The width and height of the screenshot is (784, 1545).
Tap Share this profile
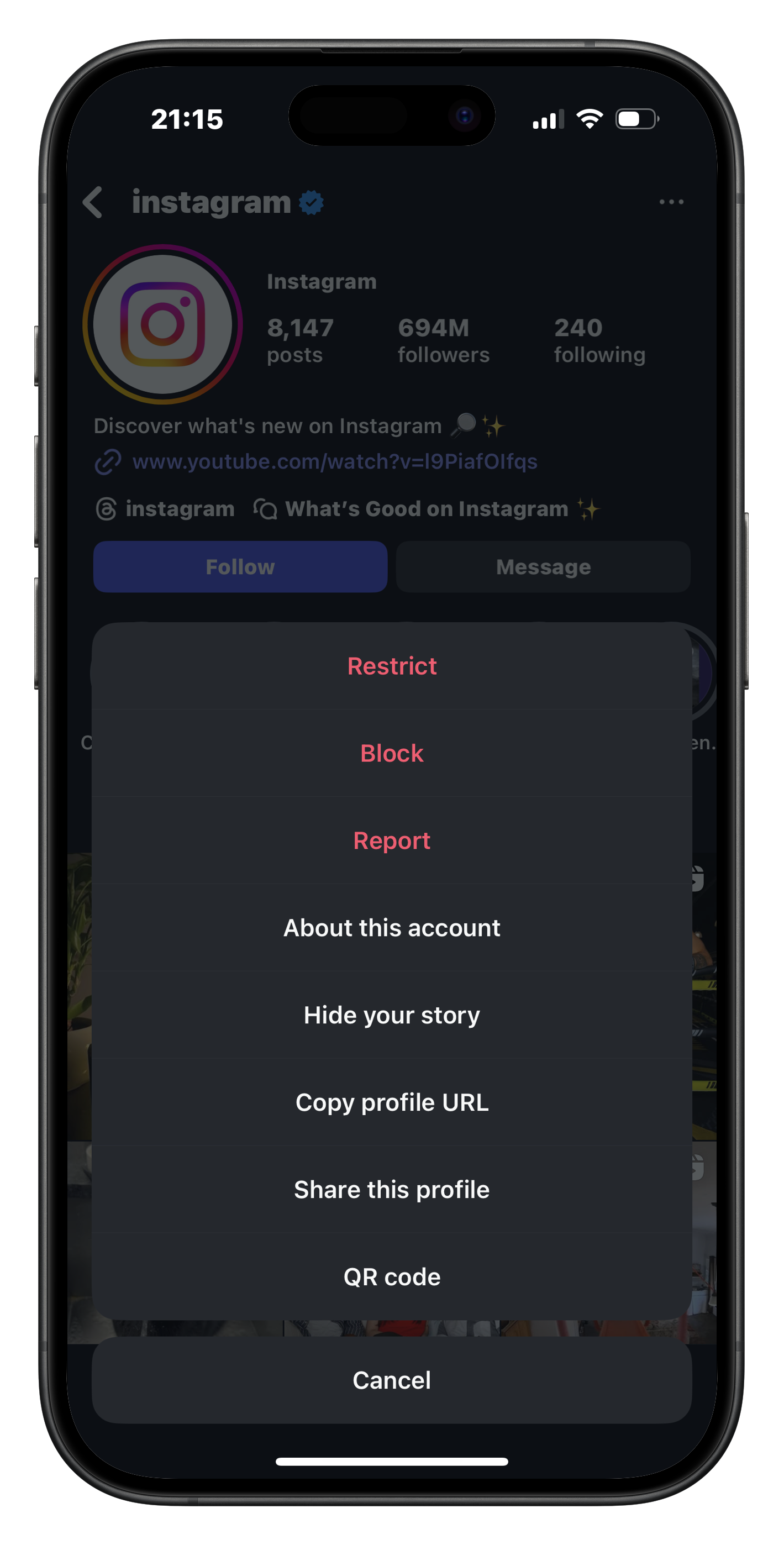pyautogui.click(x=392, y=1189)
